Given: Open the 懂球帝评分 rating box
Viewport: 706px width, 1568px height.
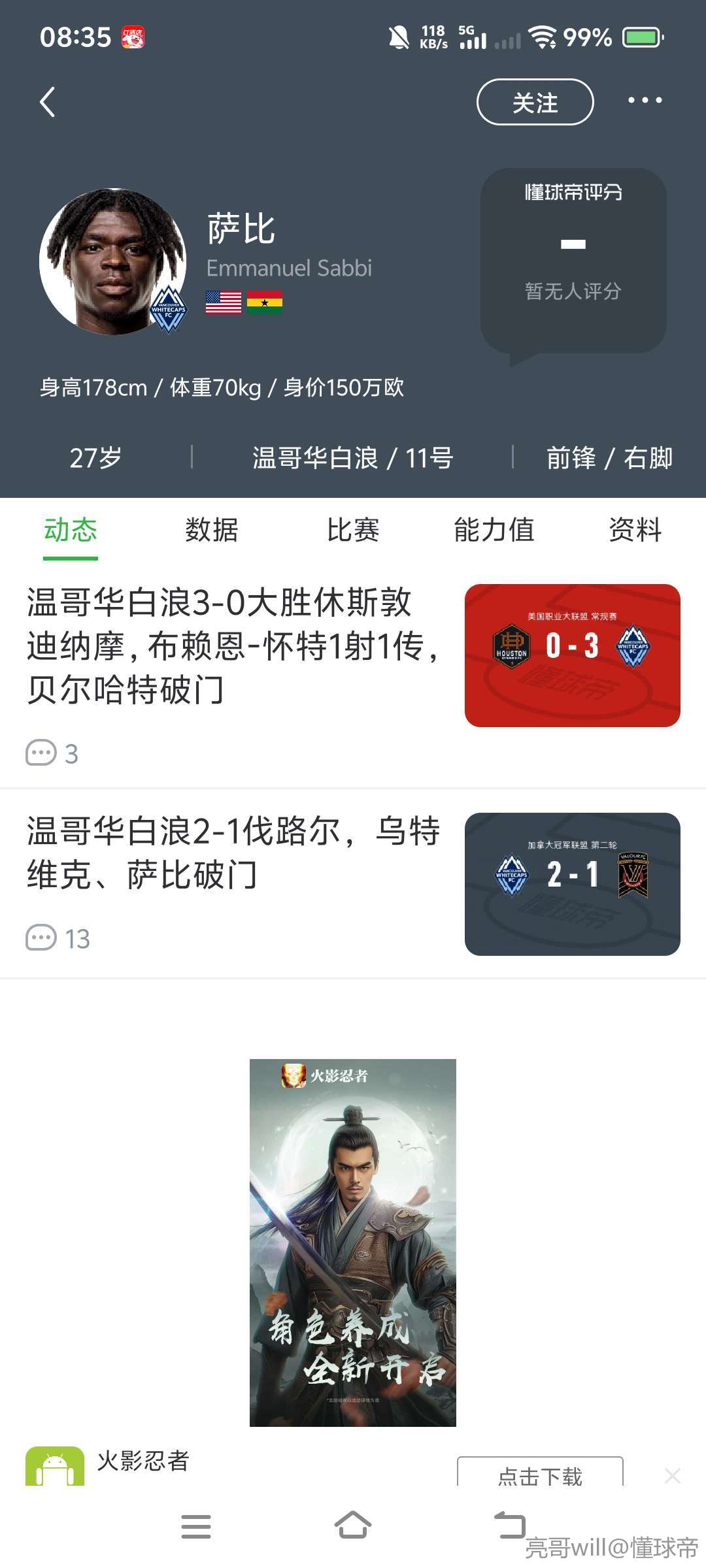Looking at the screenshot, I should [573, 261].
